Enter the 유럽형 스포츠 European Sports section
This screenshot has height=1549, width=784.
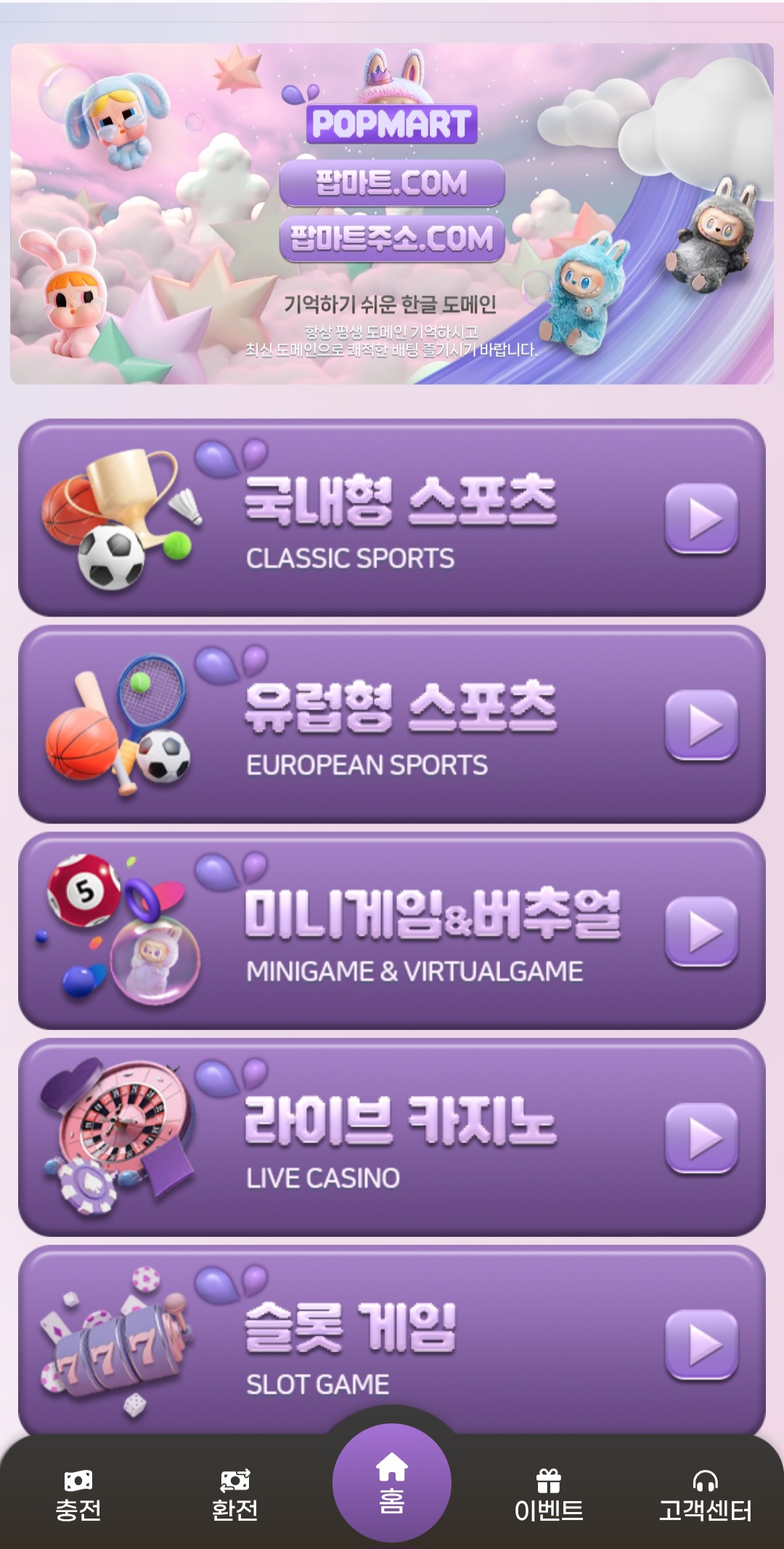coord(392,725)
